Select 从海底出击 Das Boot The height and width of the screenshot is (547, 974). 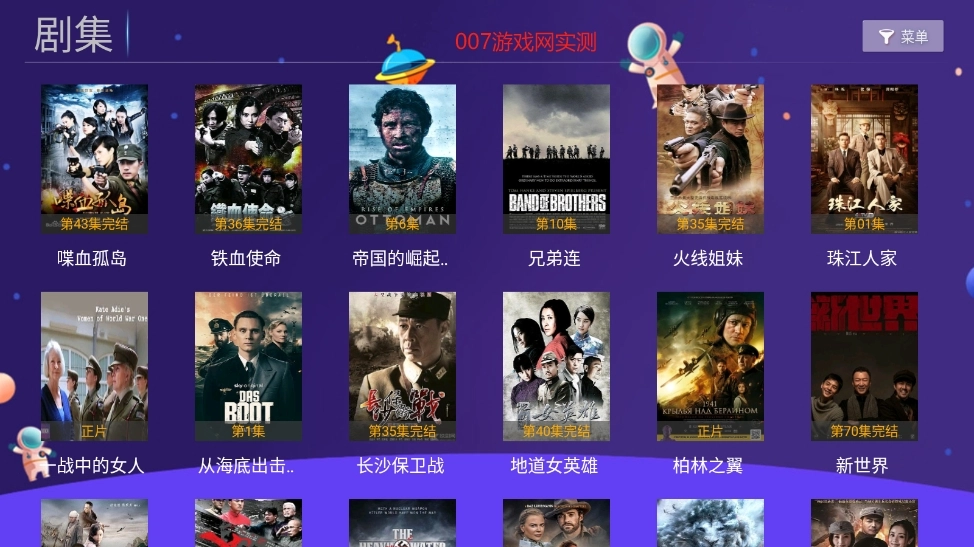248,367
